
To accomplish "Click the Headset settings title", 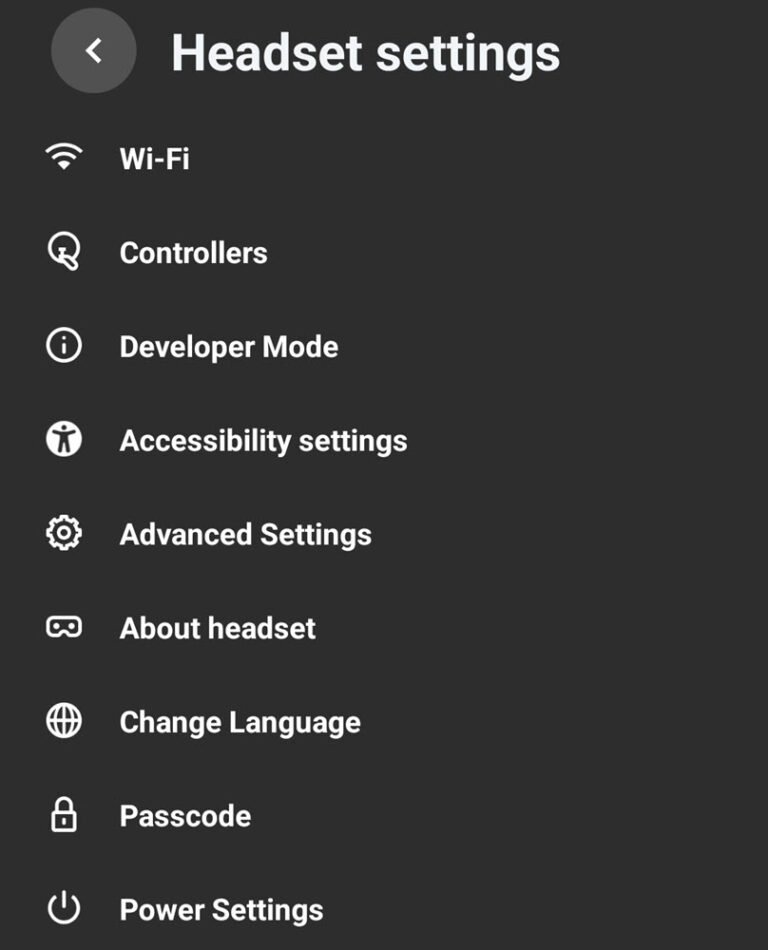I will click(x=366, y=54).
